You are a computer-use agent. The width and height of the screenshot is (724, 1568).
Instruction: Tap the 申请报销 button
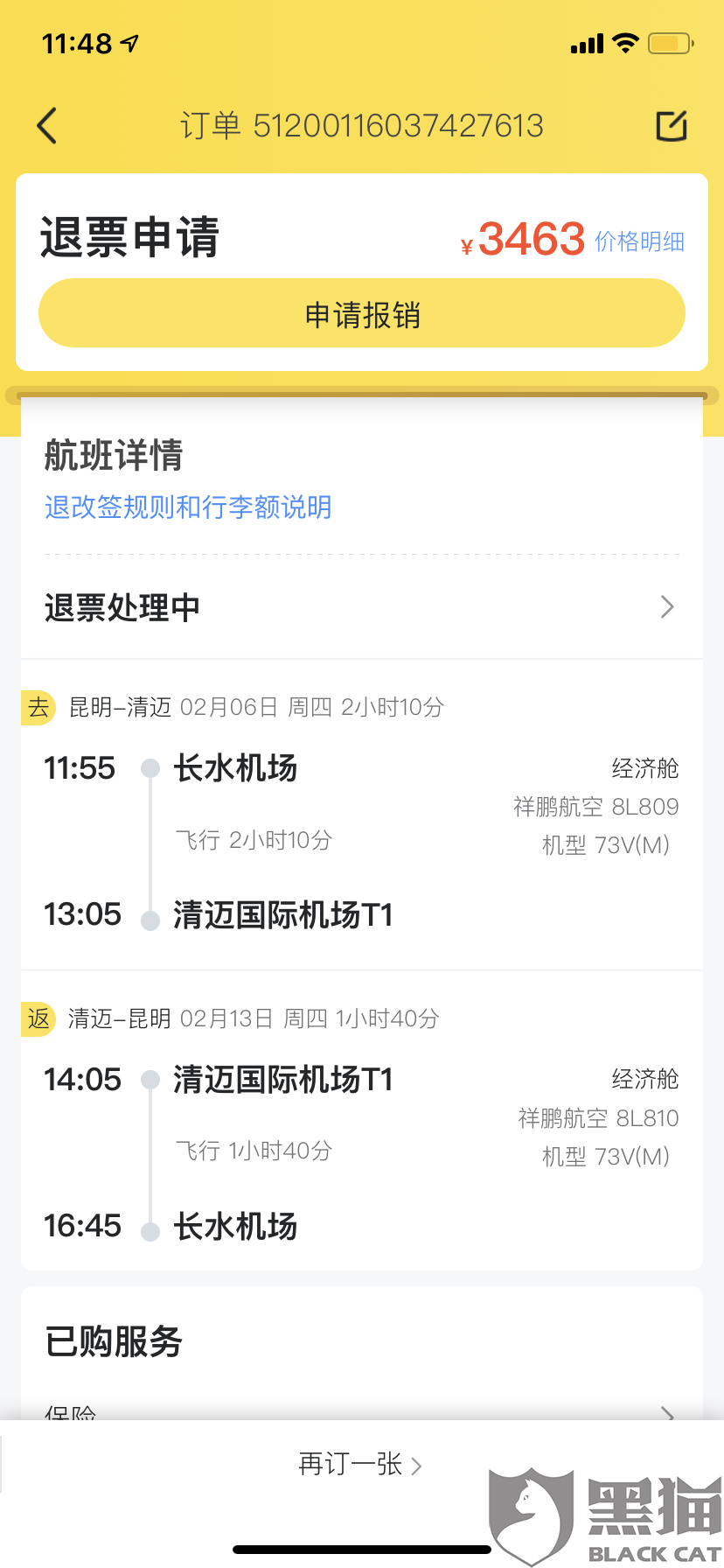(x=362, y=314)
